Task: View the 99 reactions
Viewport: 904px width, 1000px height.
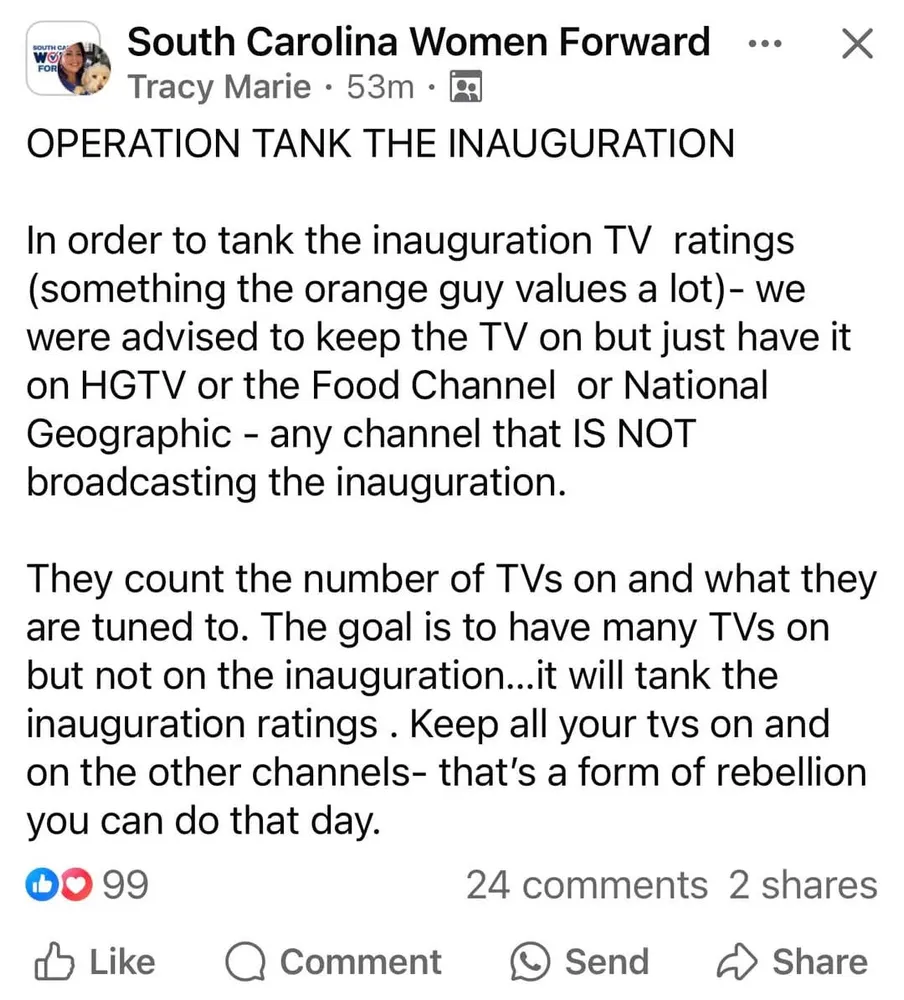Action: click(x=88, y=885)
